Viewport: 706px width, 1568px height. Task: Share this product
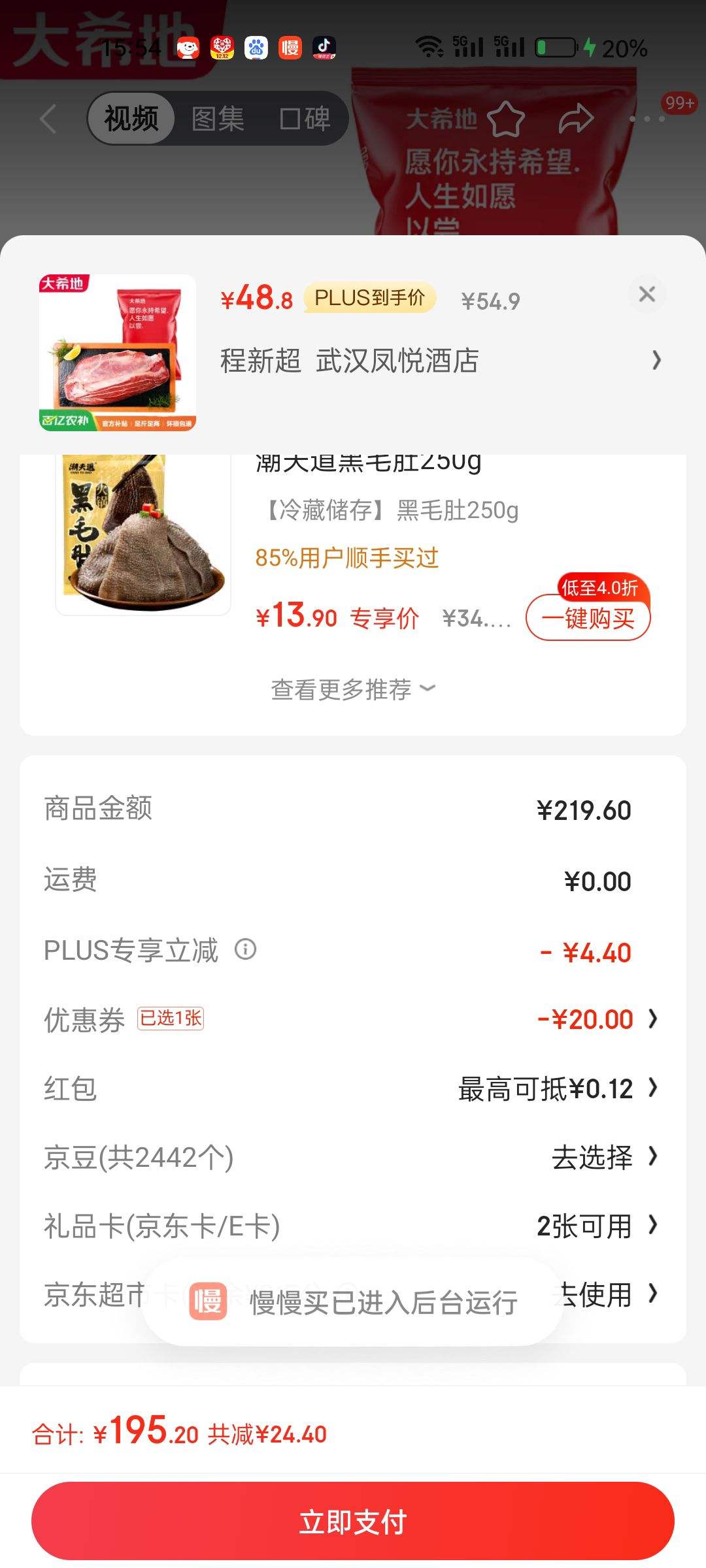click(x=576, y=119)
